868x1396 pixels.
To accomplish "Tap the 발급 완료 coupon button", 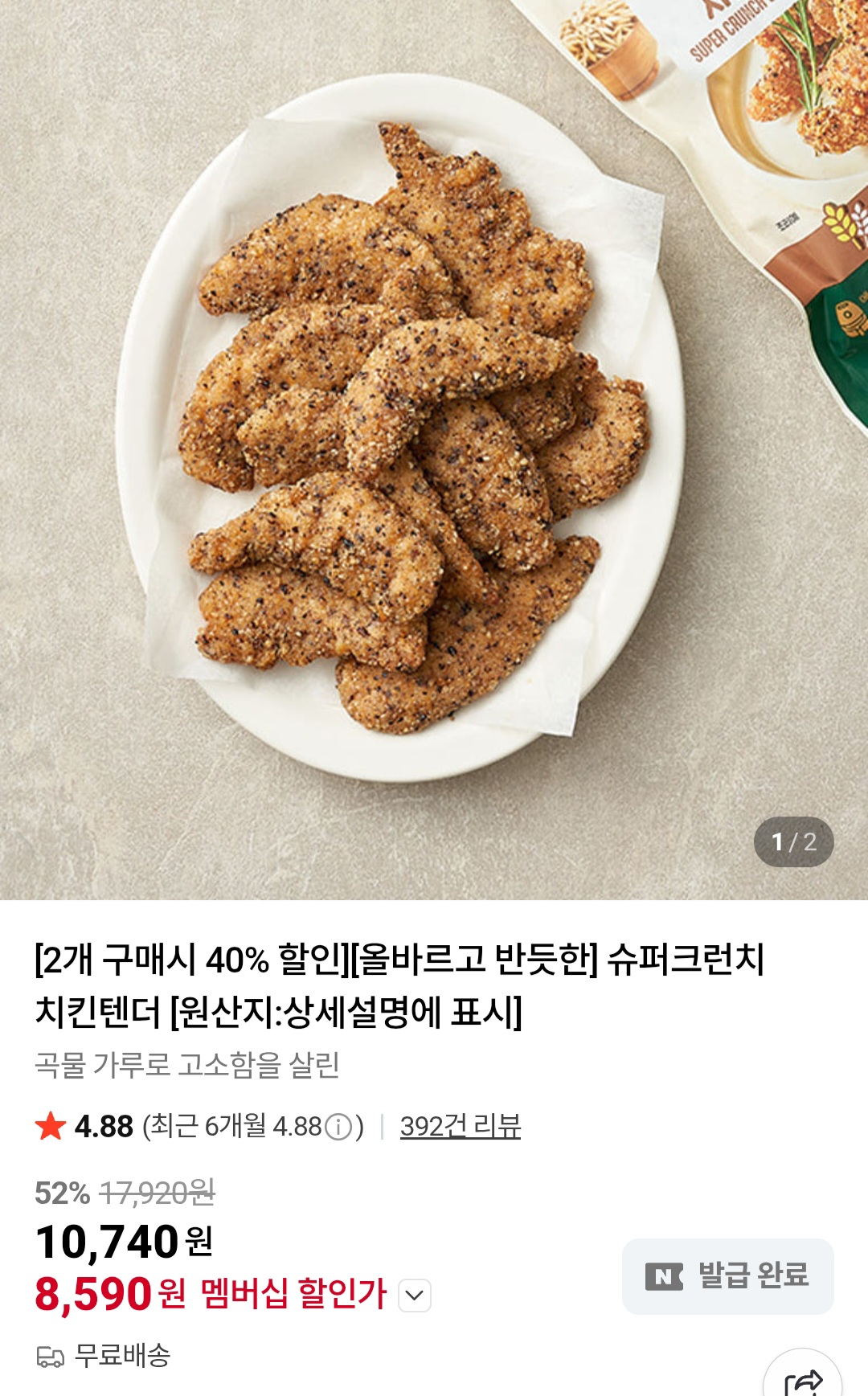I will click(x=727, y=1275).
